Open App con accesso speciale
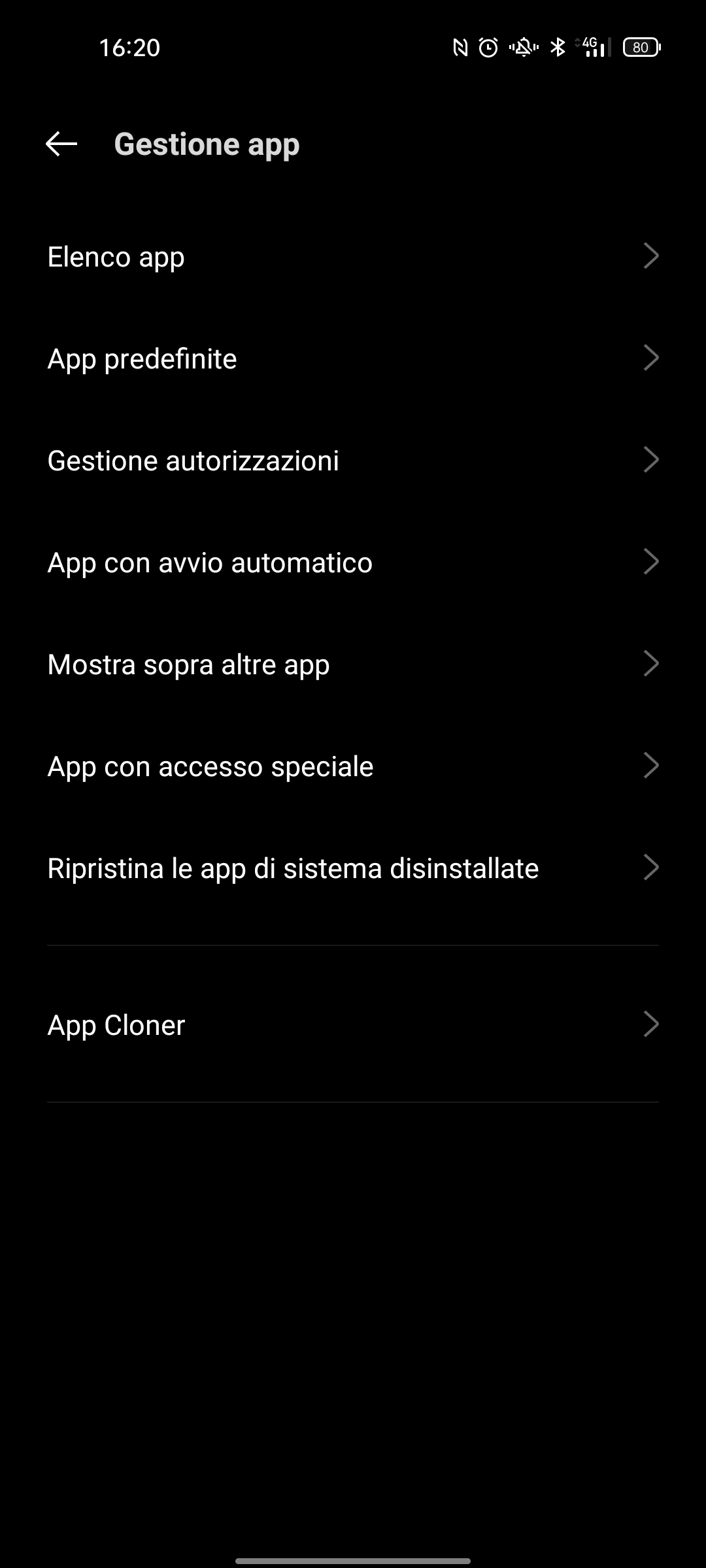706x1568 pixels. (353, 766)
